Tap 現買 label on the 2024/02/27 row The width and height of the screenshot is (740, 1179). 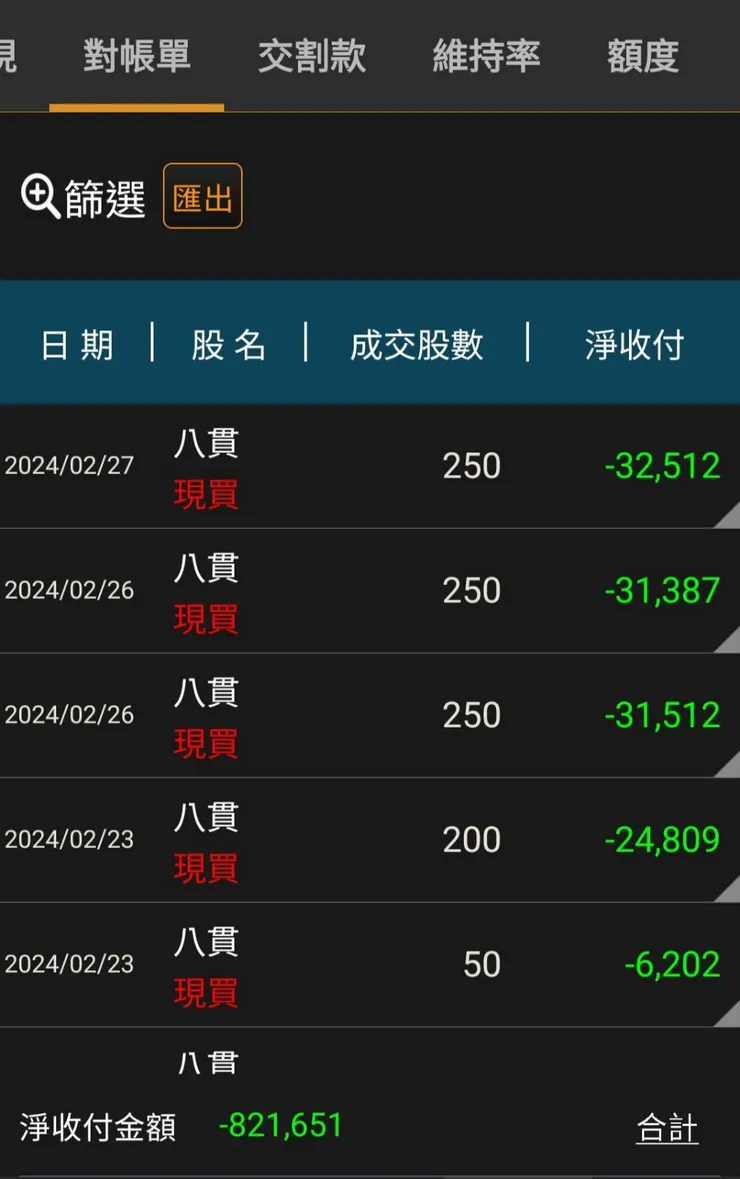tap(204, 494)
